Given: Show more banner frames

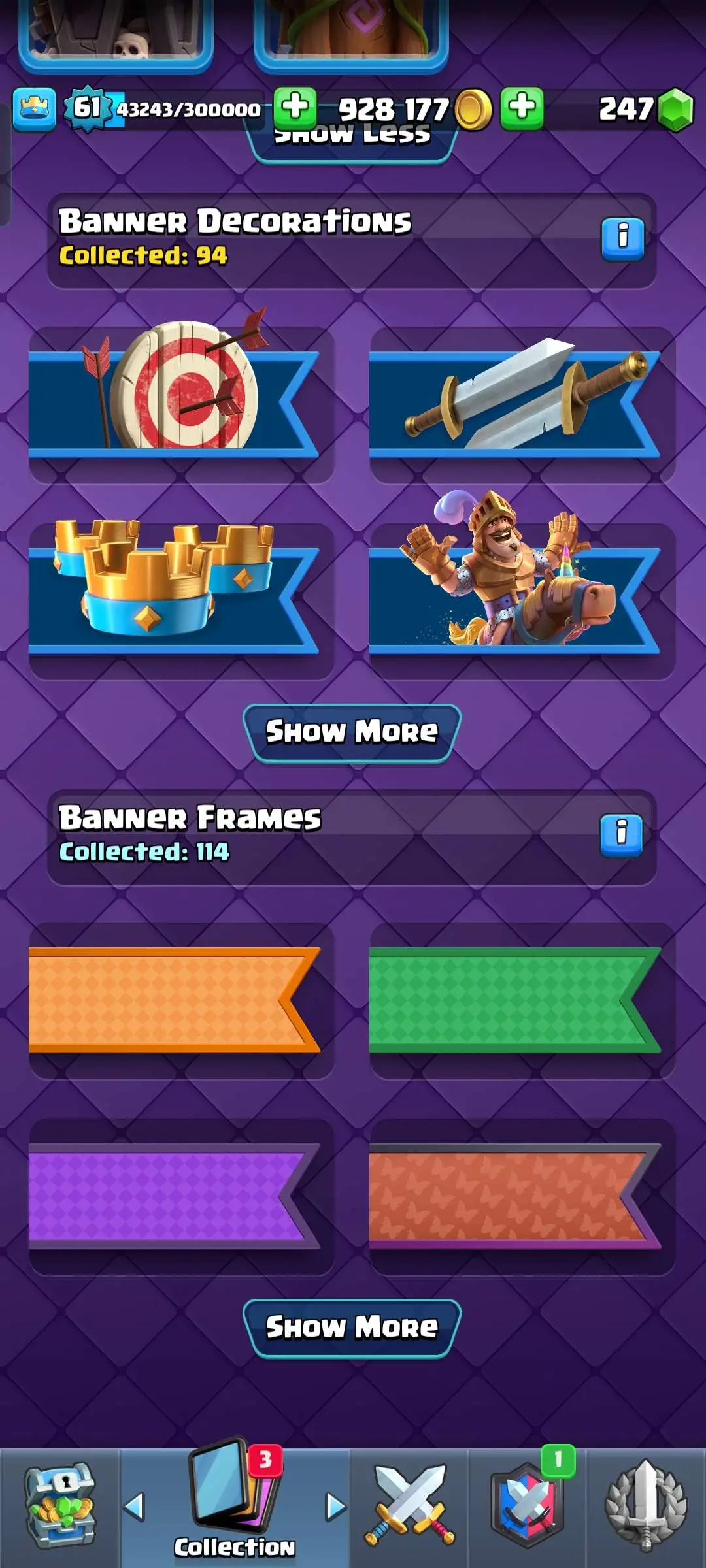Looking at the screenshot, I should click(352, 1328).
